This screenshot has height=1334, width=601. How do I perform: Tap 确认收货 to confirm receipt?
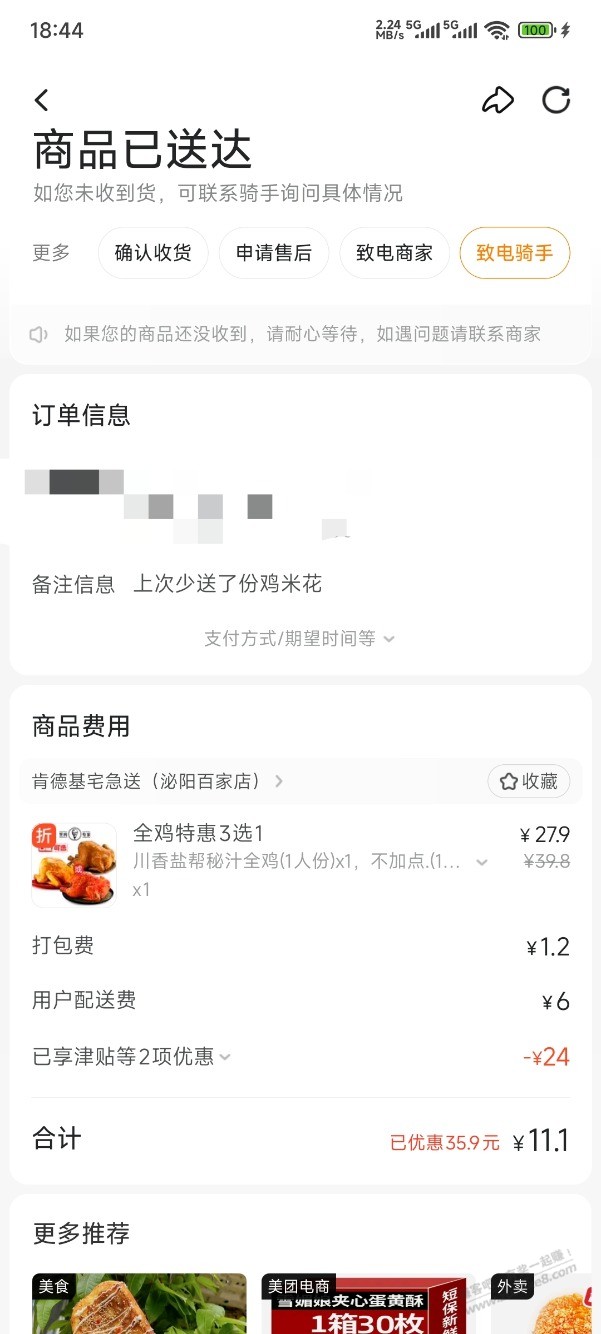point(153,253)
